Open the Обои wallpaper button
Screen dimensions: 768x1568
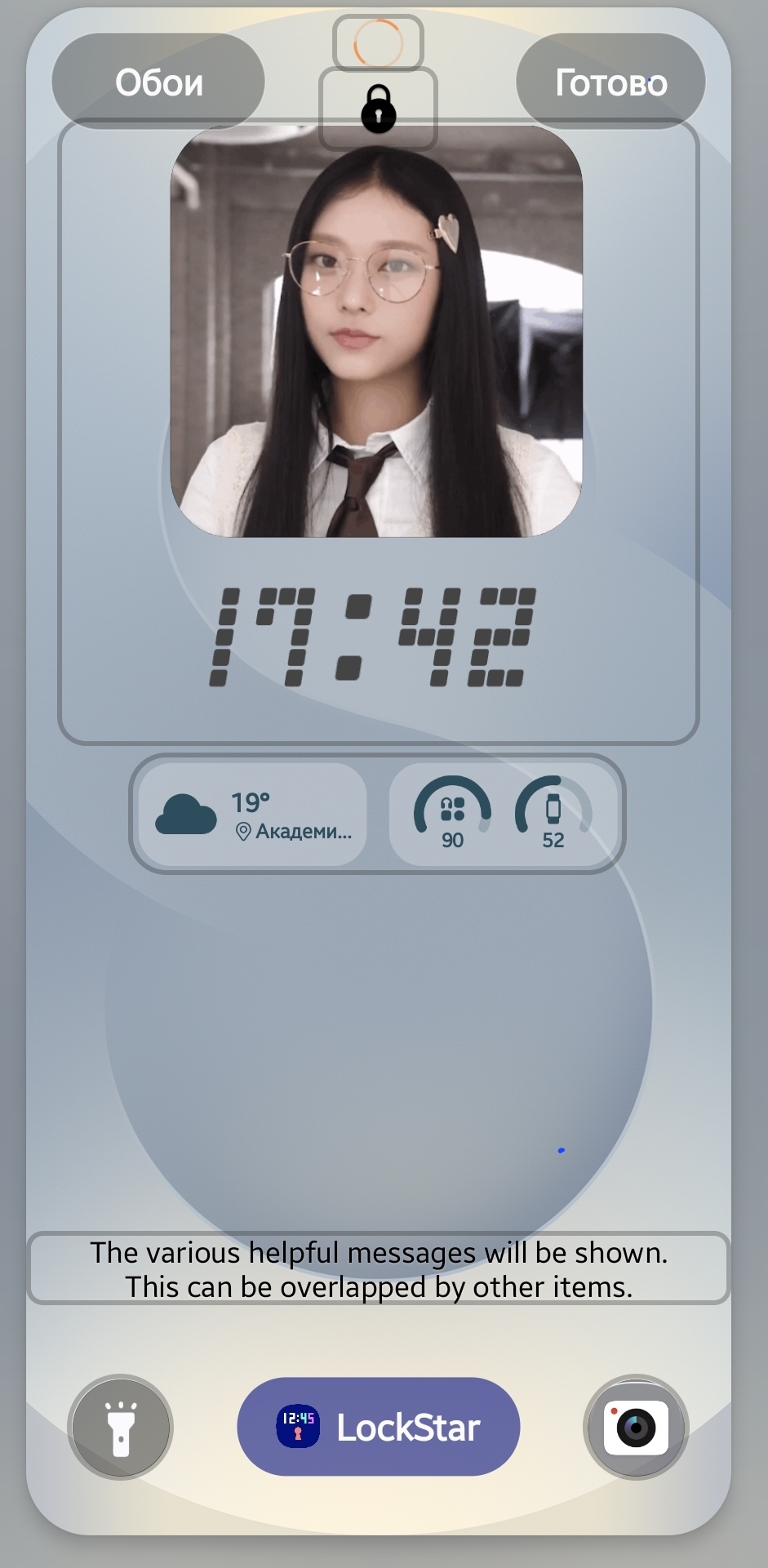158,82
